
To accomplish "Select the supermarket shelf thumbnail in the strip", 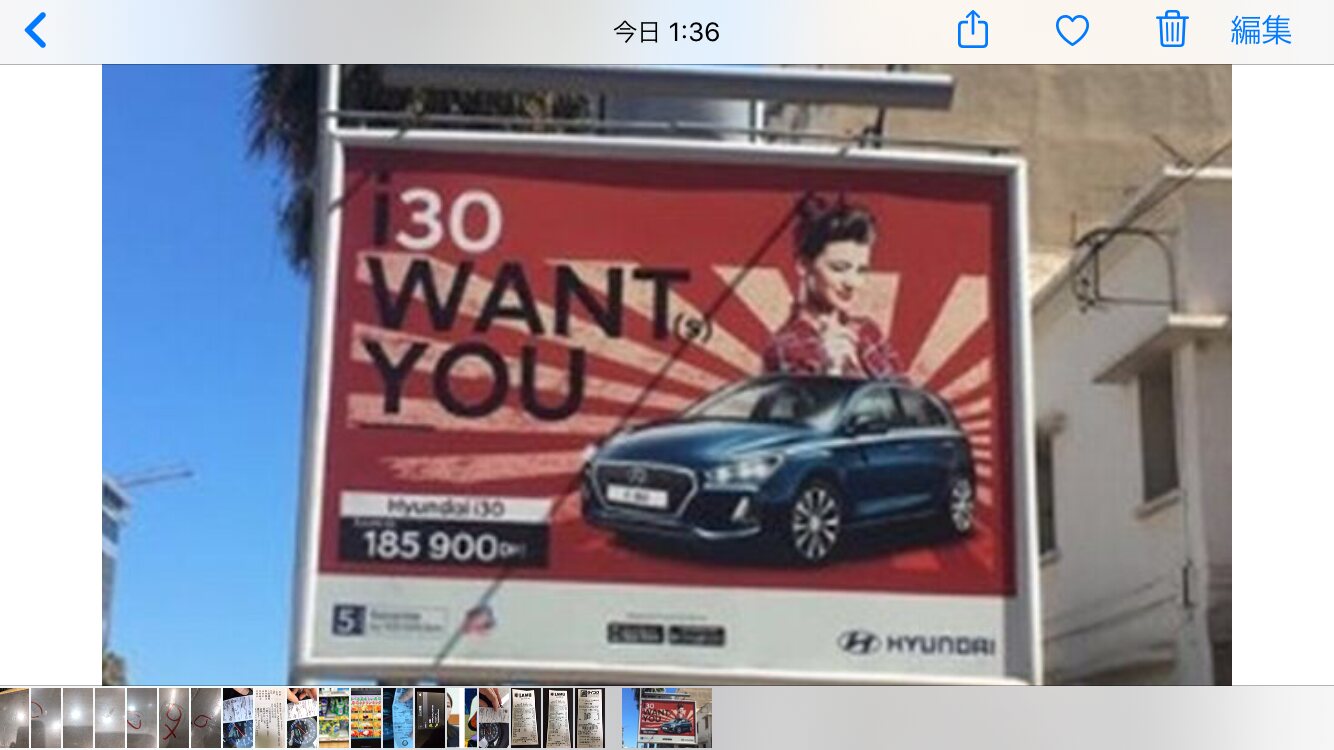I will coord(334,718).
